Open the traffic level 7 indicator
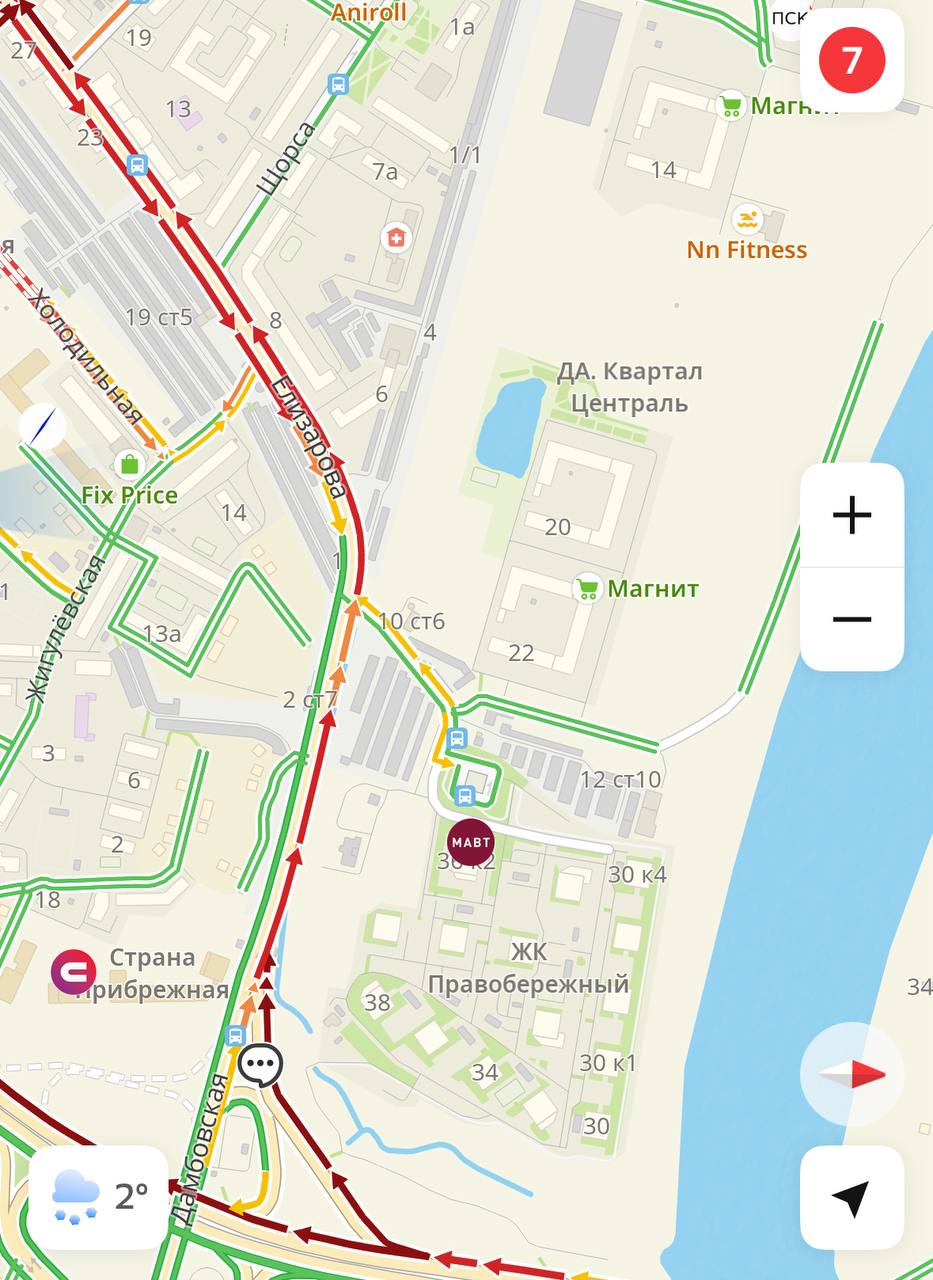933x1280 pixels. click(851, 60)
